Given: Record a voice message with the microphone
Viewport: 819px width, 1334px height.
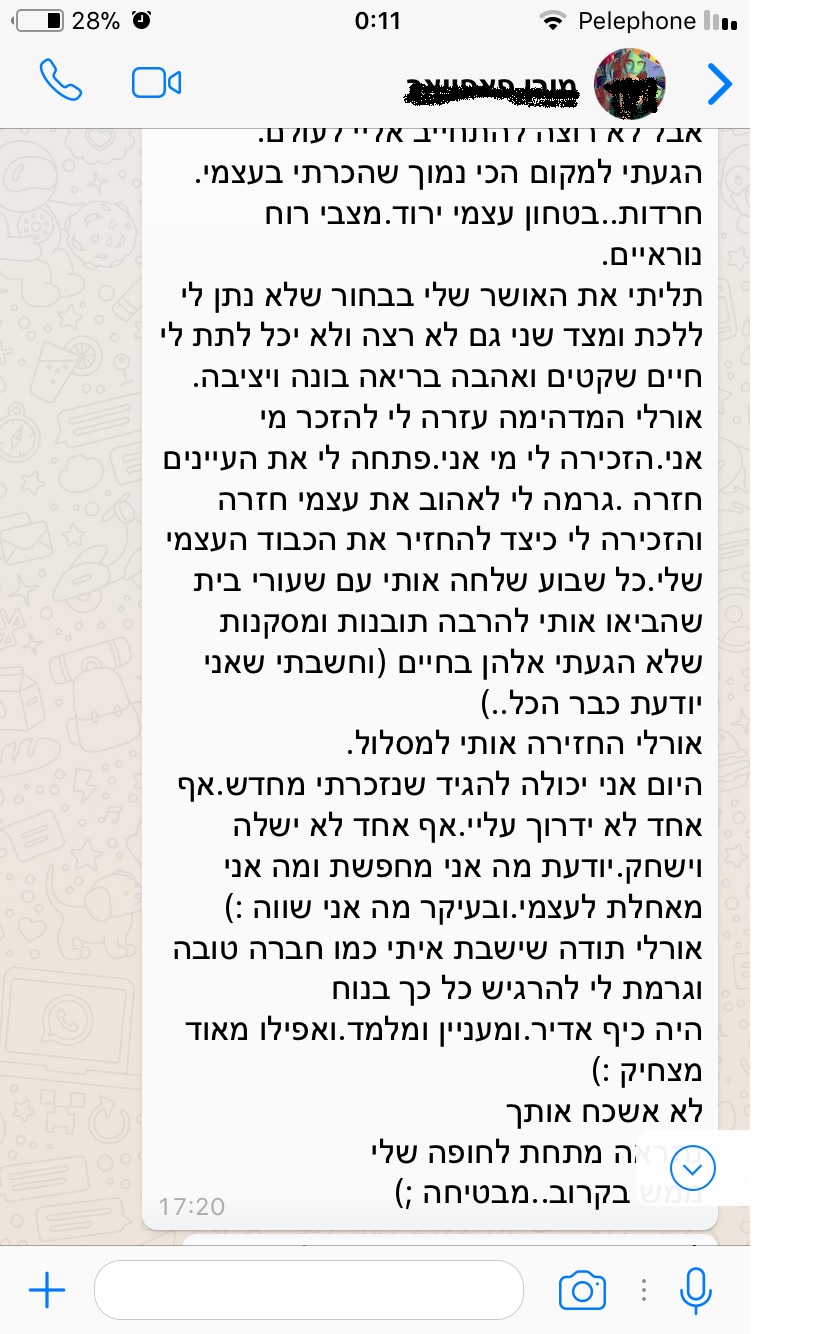Looking at the screenshot, I should [695, 1290].
